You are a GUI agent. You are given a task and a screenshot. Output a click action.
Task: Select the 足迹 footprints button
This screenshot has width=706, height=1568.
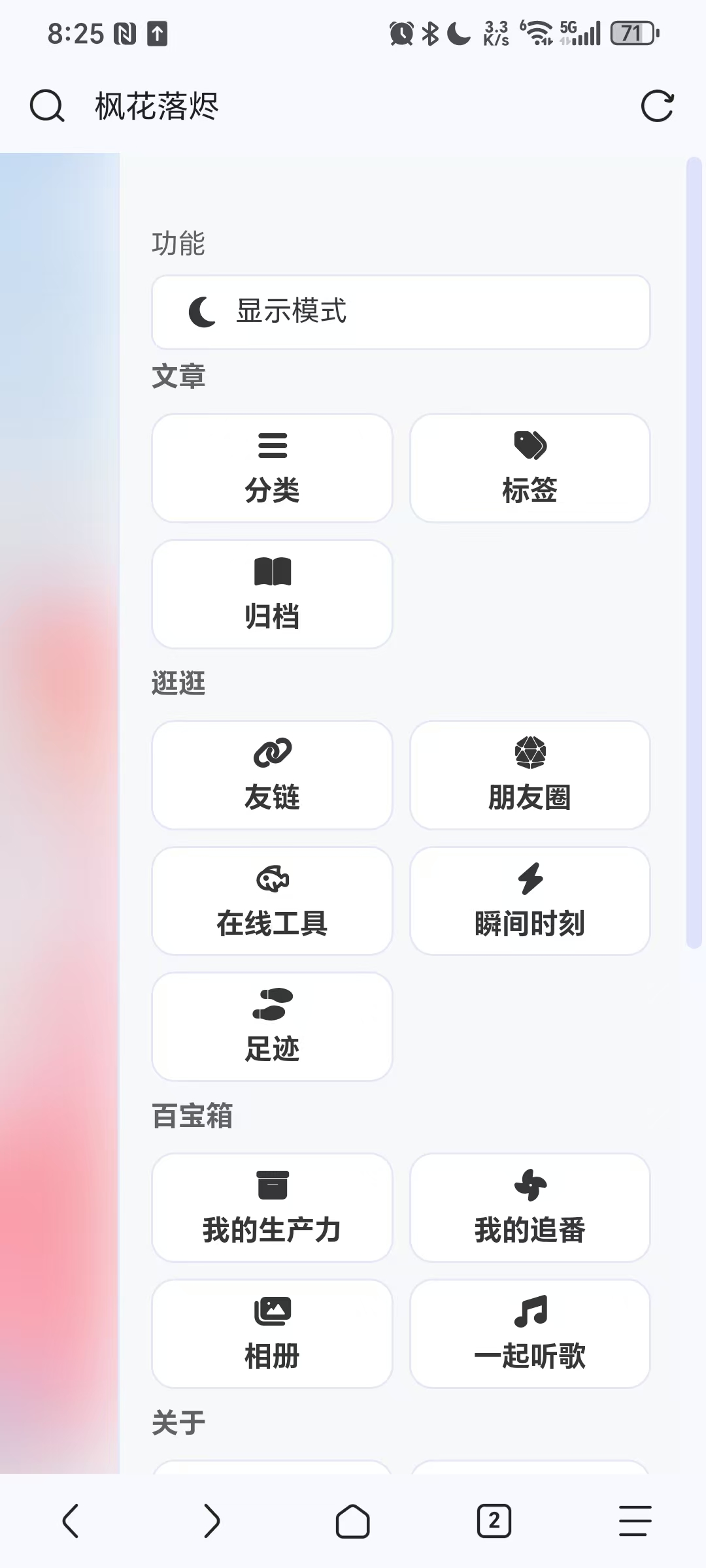coord(272,1026)
